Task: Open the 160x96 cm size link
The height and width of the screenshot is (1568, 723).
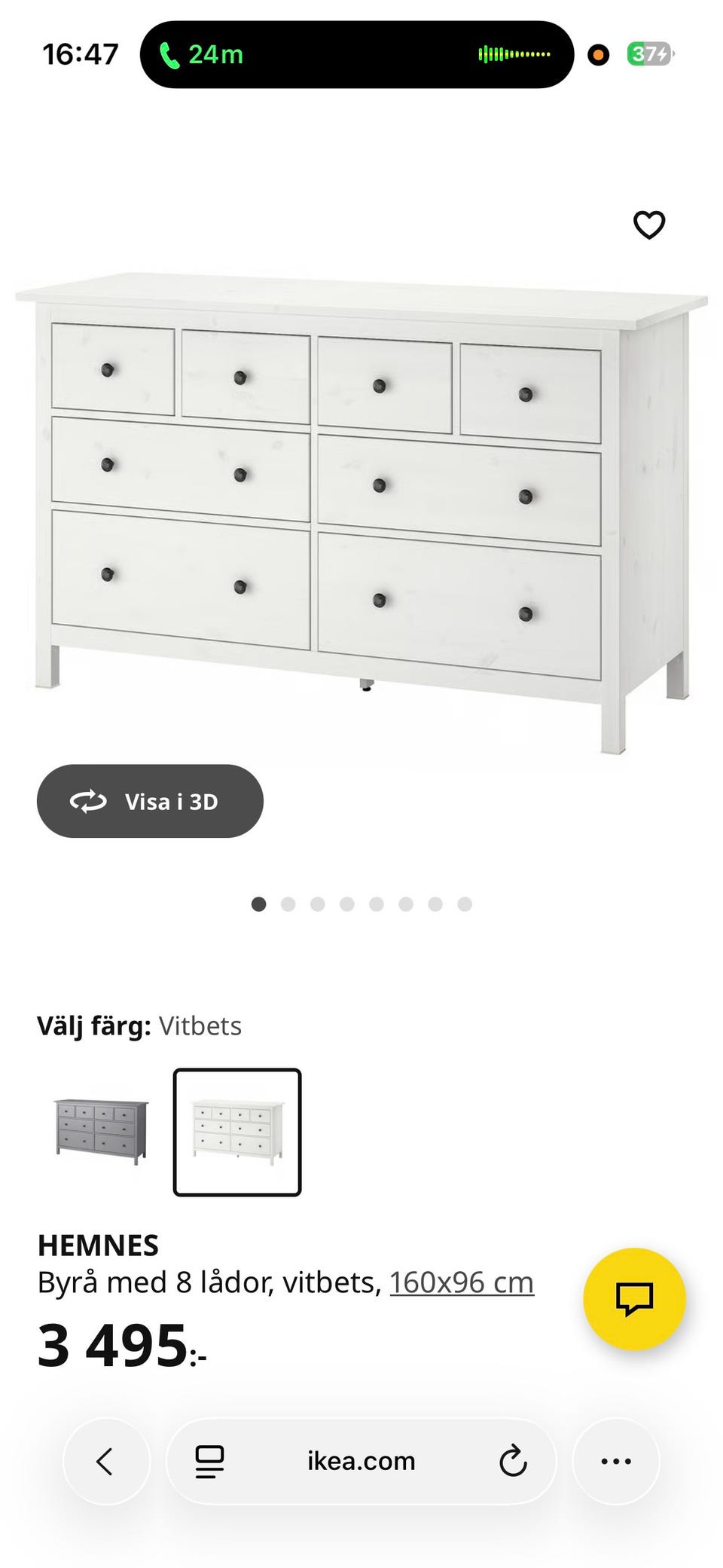Action: [461, 1282]
